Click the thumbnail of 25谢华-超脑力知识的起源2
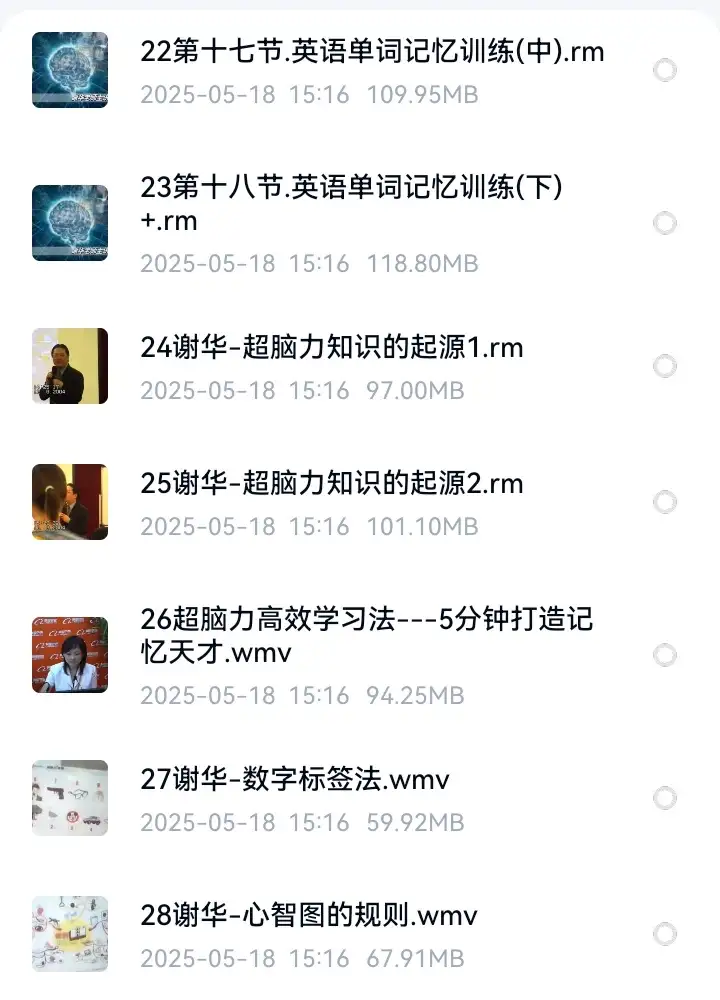The width and height of the screenshot is (720, 1000). pyautogui.click(x=68, y=503)
